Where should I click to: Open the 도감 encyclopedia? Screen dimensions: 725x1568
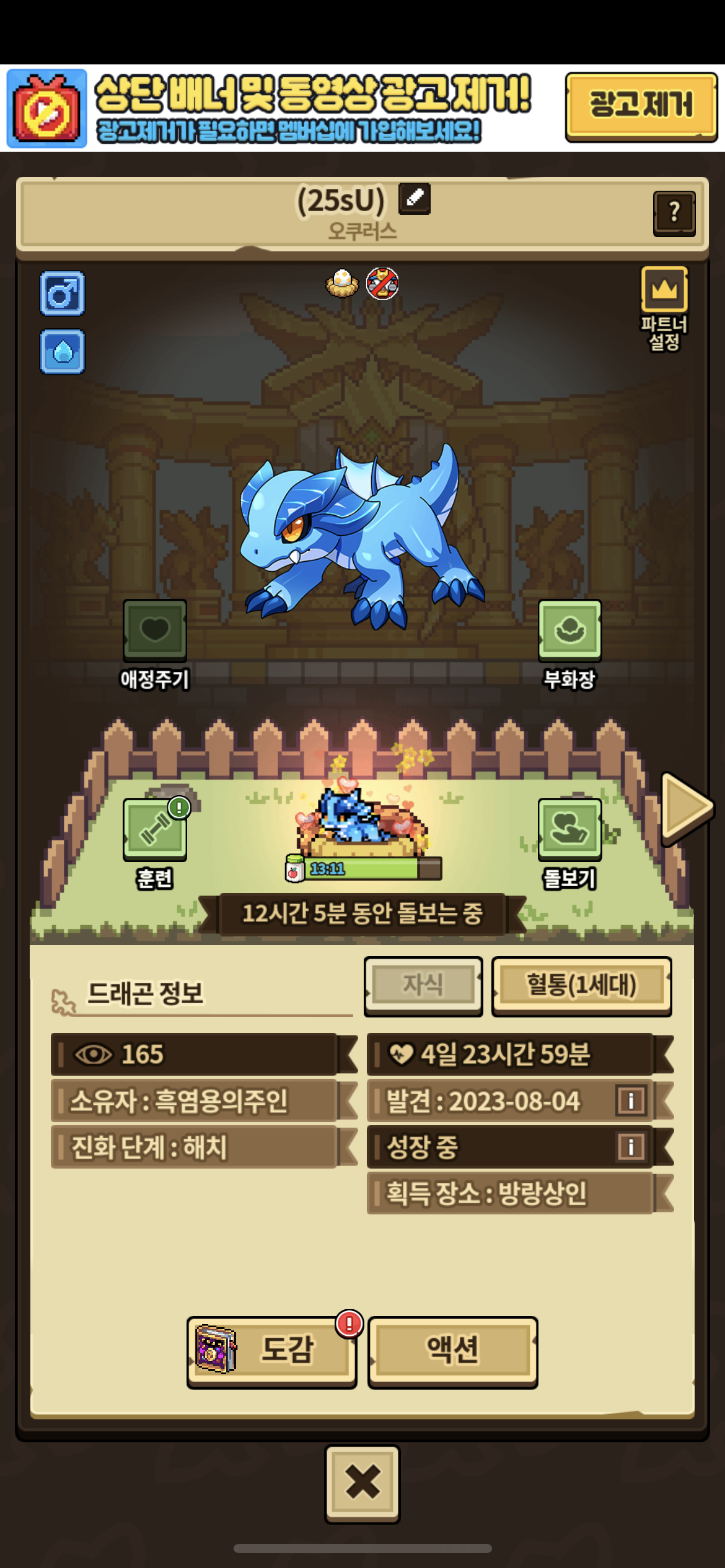tap(272, 1351)
